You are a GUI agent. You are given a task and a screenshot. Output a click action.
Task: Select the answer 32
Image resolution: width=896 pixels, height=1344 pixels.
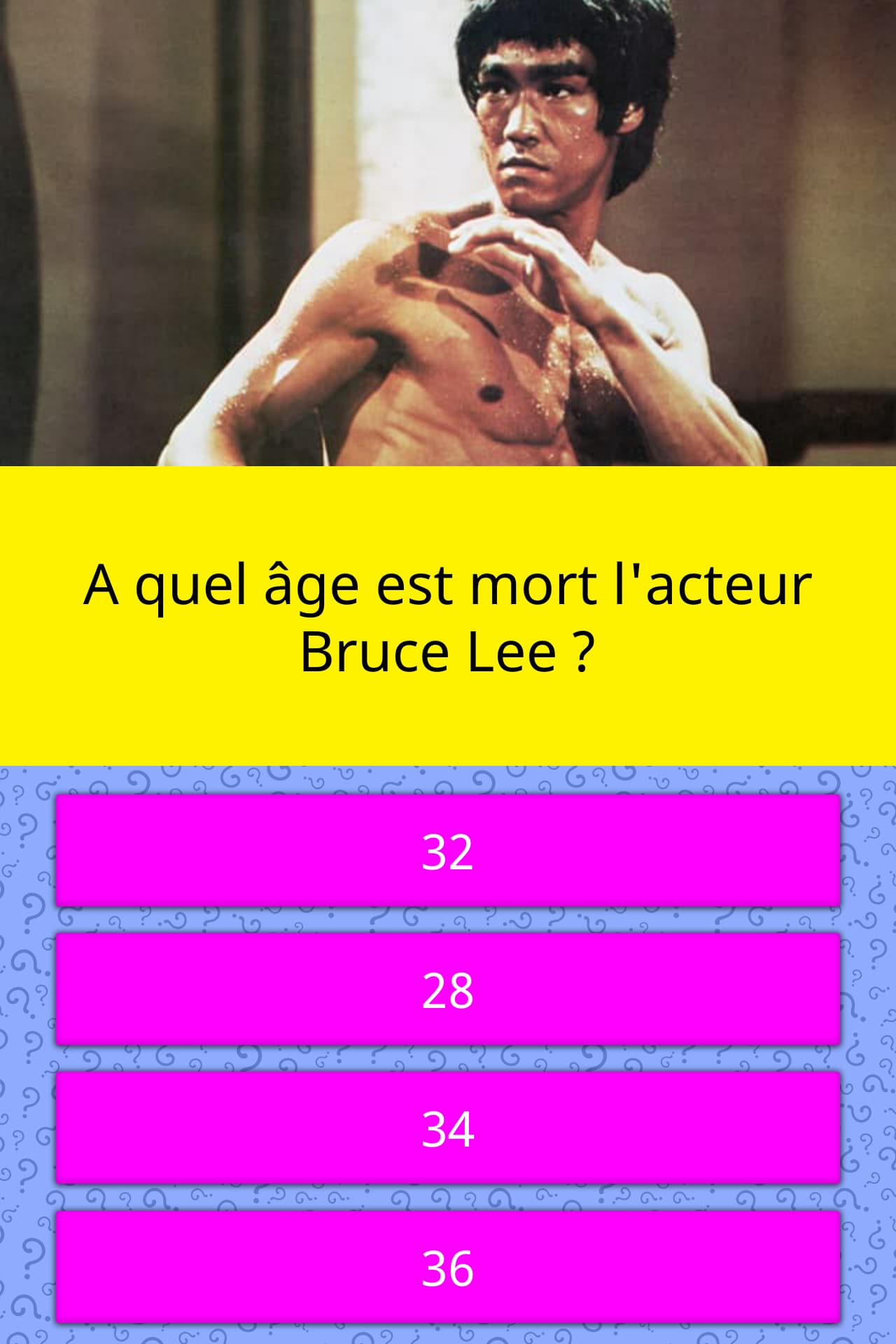pyautogui.click(x=448, y=850)
